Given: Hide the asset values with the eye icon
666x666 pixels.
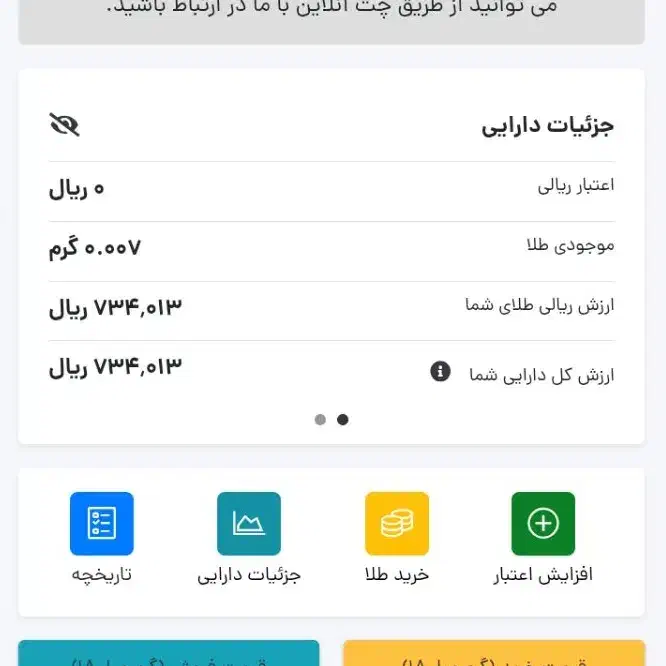Looking at the screenshot, I should tap(64, 125).
